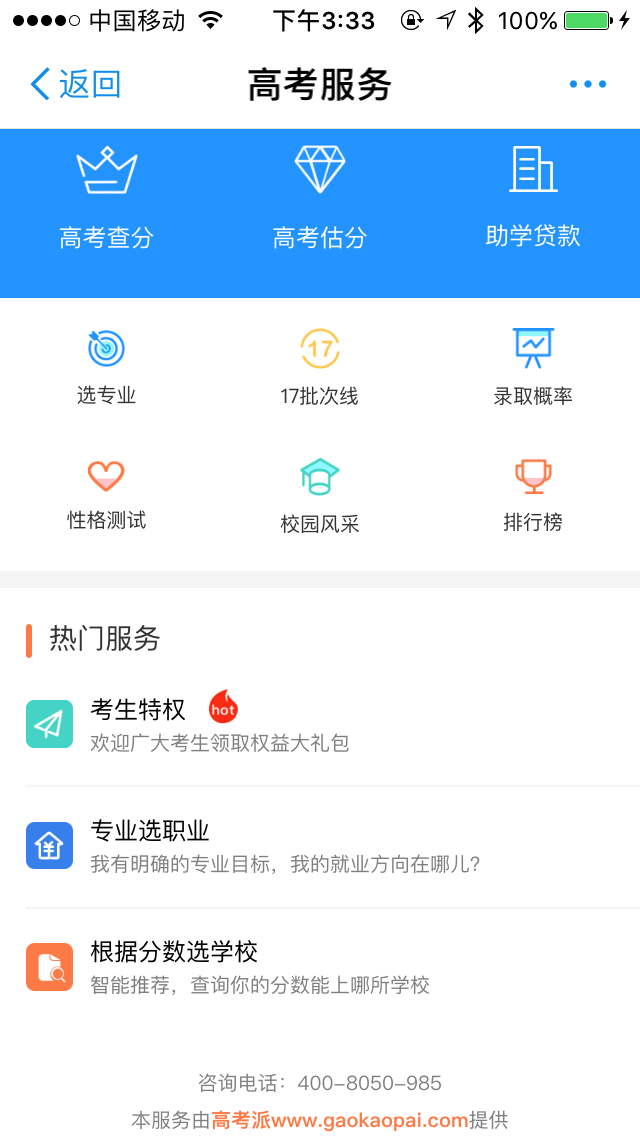Open the three-dot overflow menu

(x=587, y=84)
